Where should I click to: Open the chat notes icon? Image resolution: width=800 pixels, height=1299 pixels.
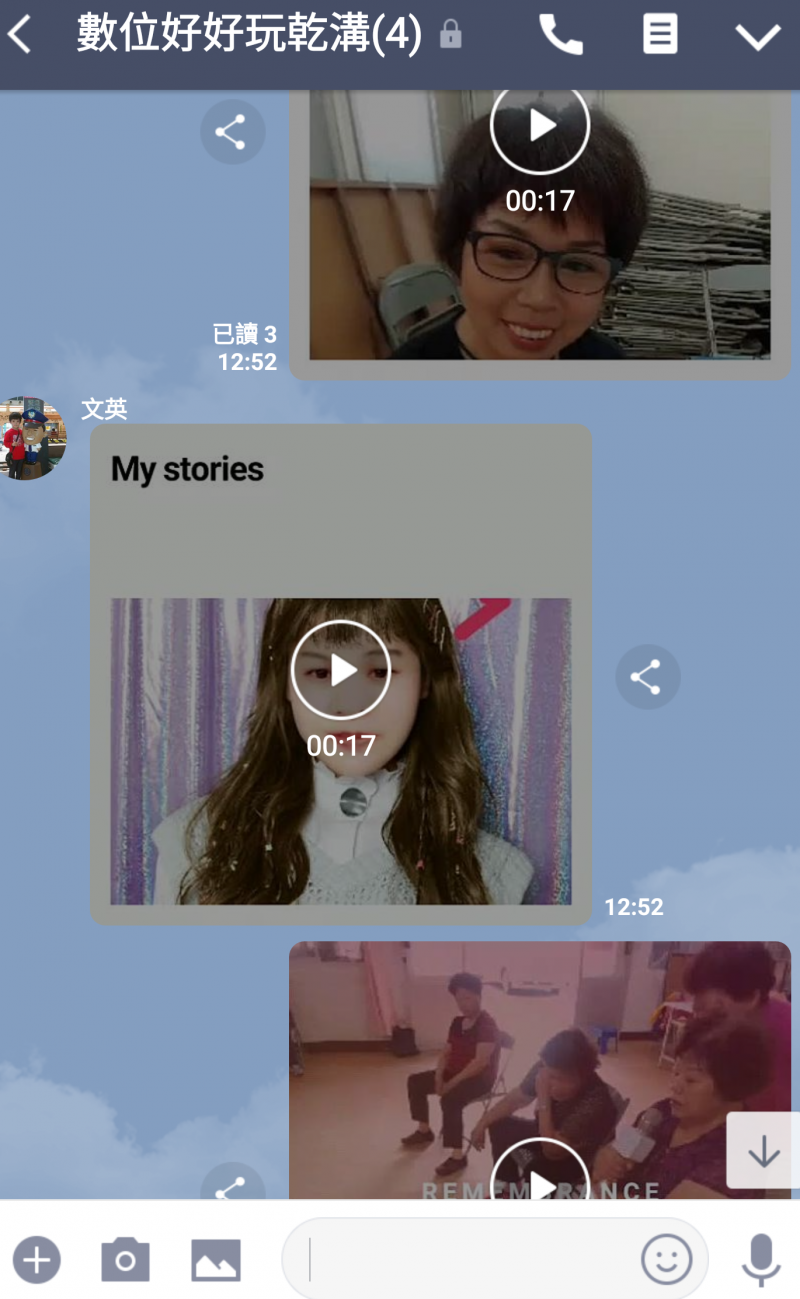(x=659, y=36)
